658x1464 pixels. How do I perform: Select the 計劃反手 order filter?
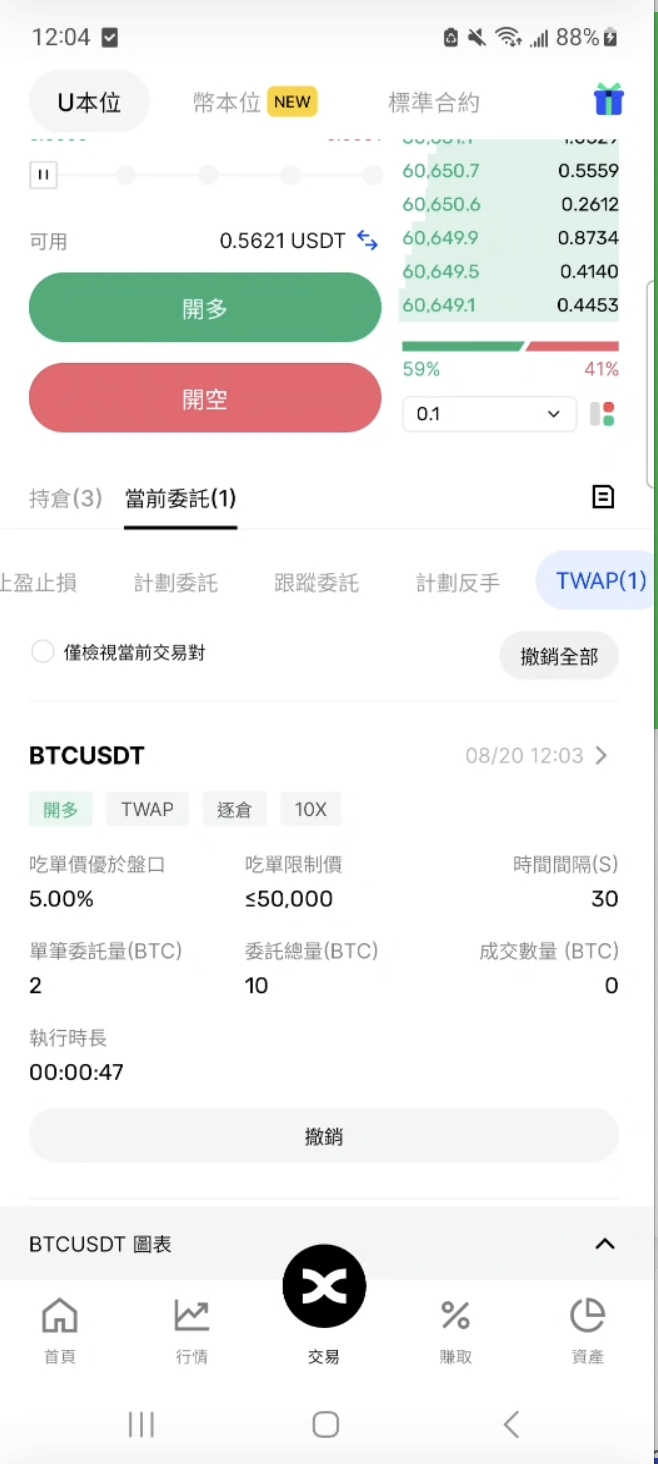[x=458, y=583]
